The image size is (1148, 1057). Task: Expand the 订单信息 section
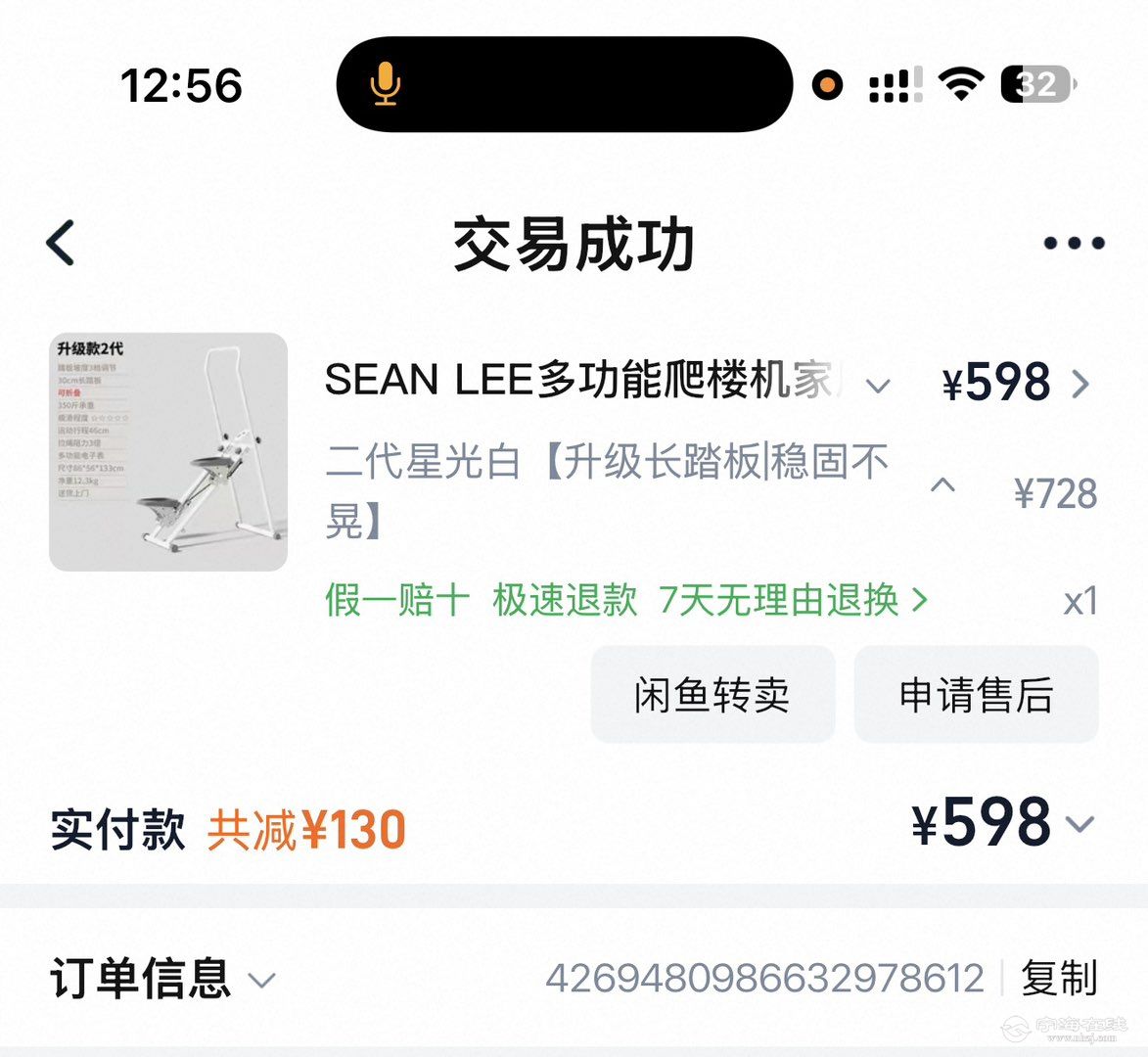[x=262, y=980]
